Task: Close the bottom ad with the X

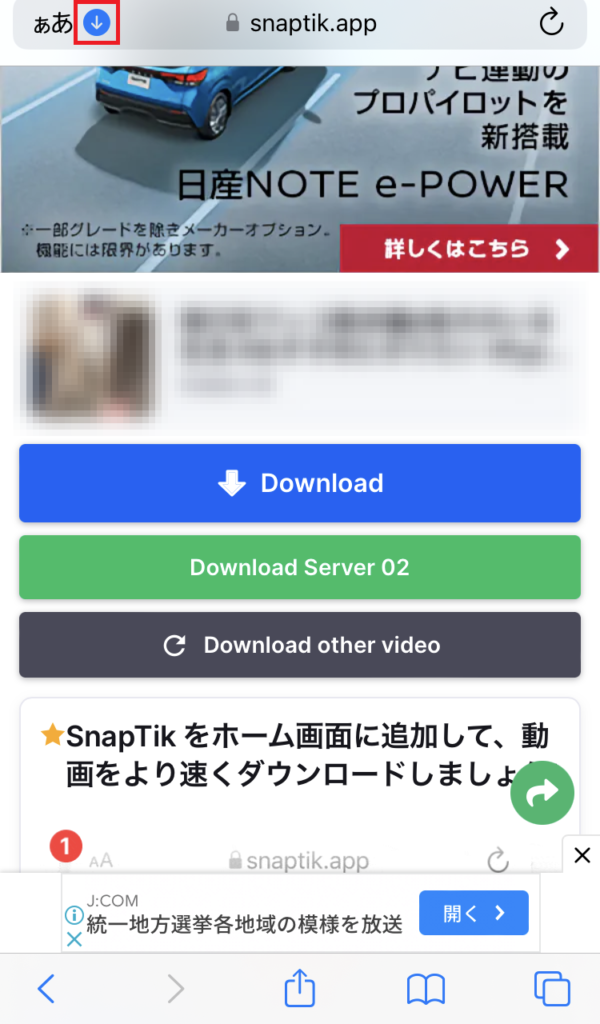Action: pos(582,855)
